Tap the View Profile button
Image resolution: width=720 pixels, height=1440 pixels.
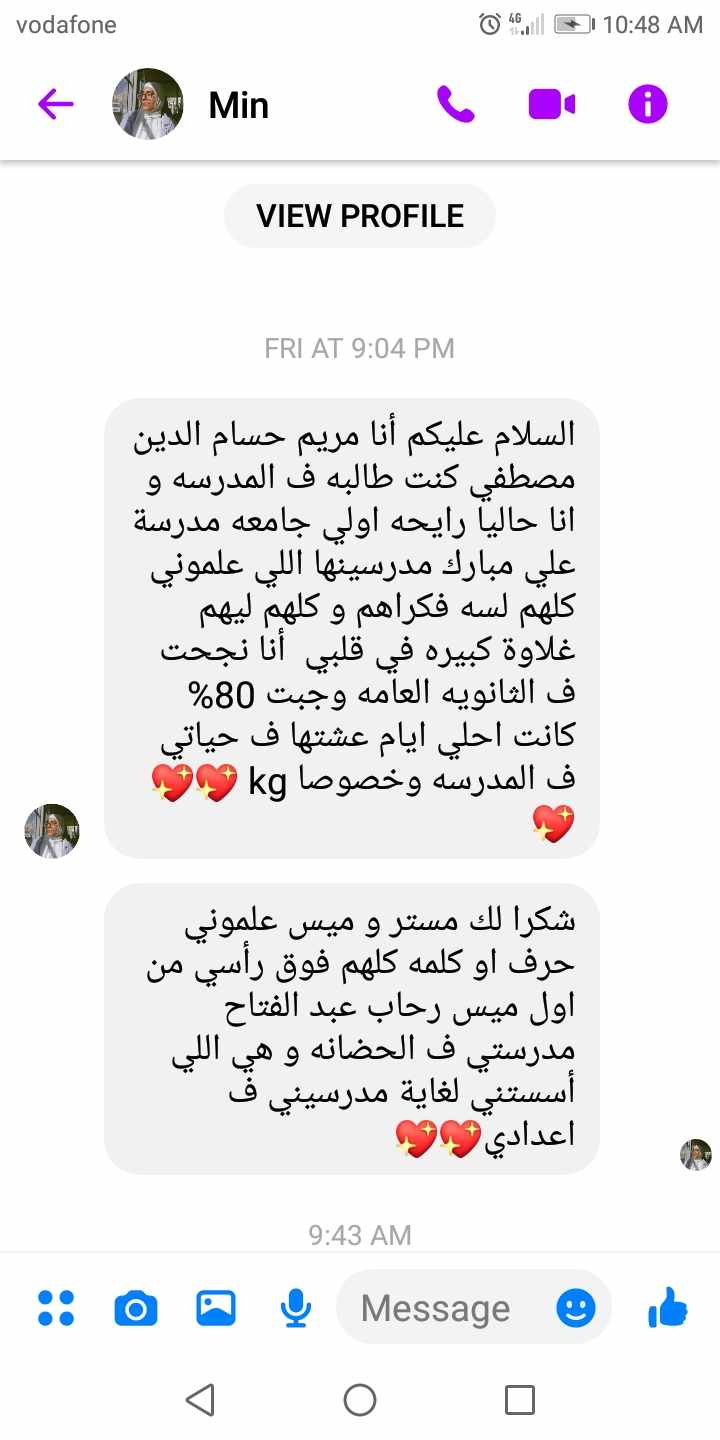(360, 216)
